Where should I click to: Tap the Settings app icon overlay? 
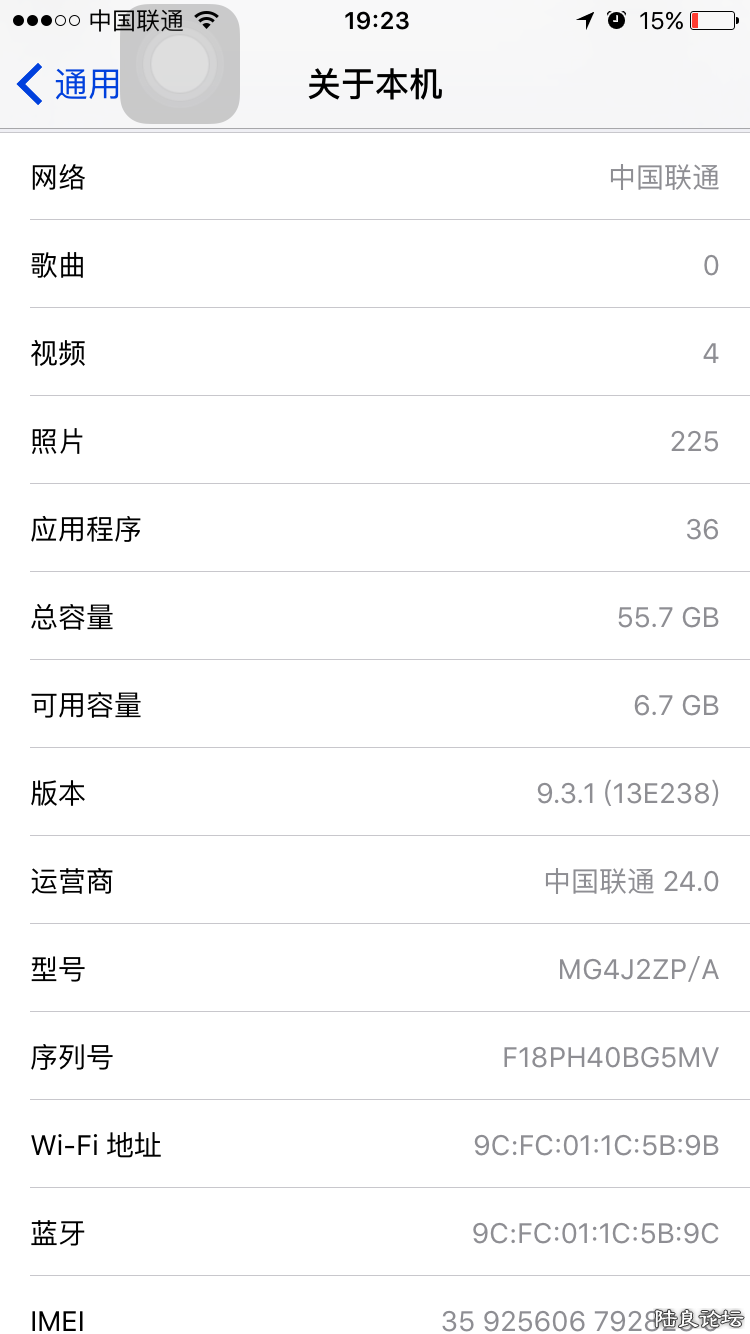click(179, 64)
